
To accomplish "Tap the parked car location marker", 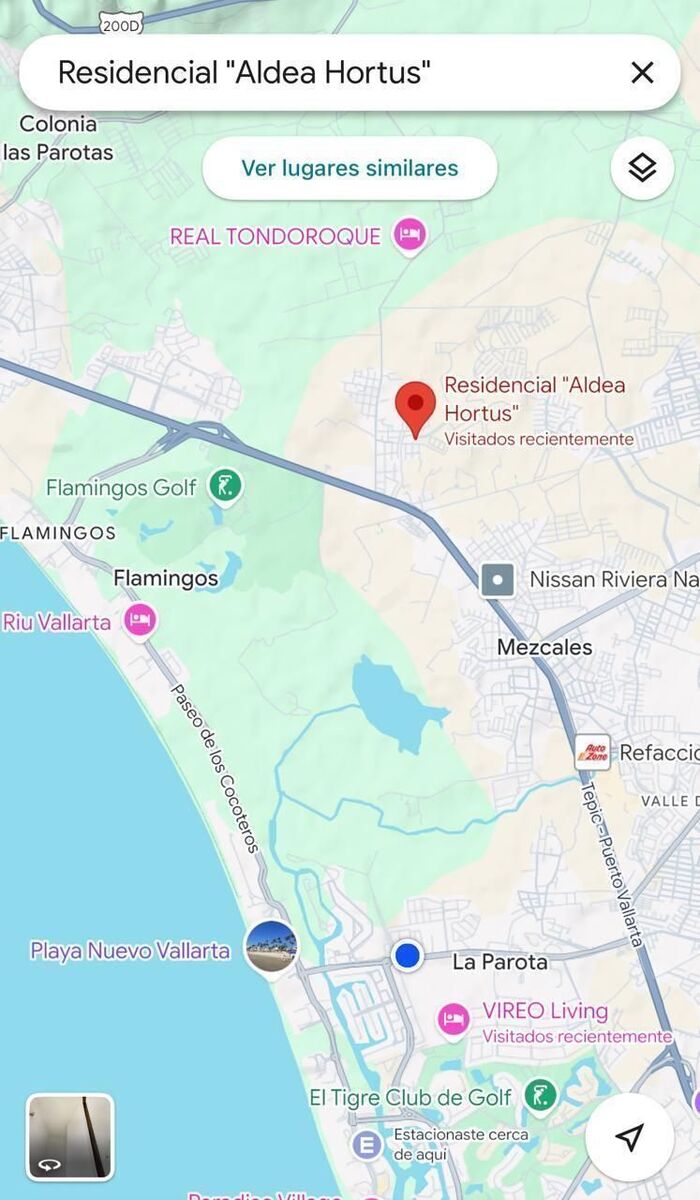I will (367, 1144).
